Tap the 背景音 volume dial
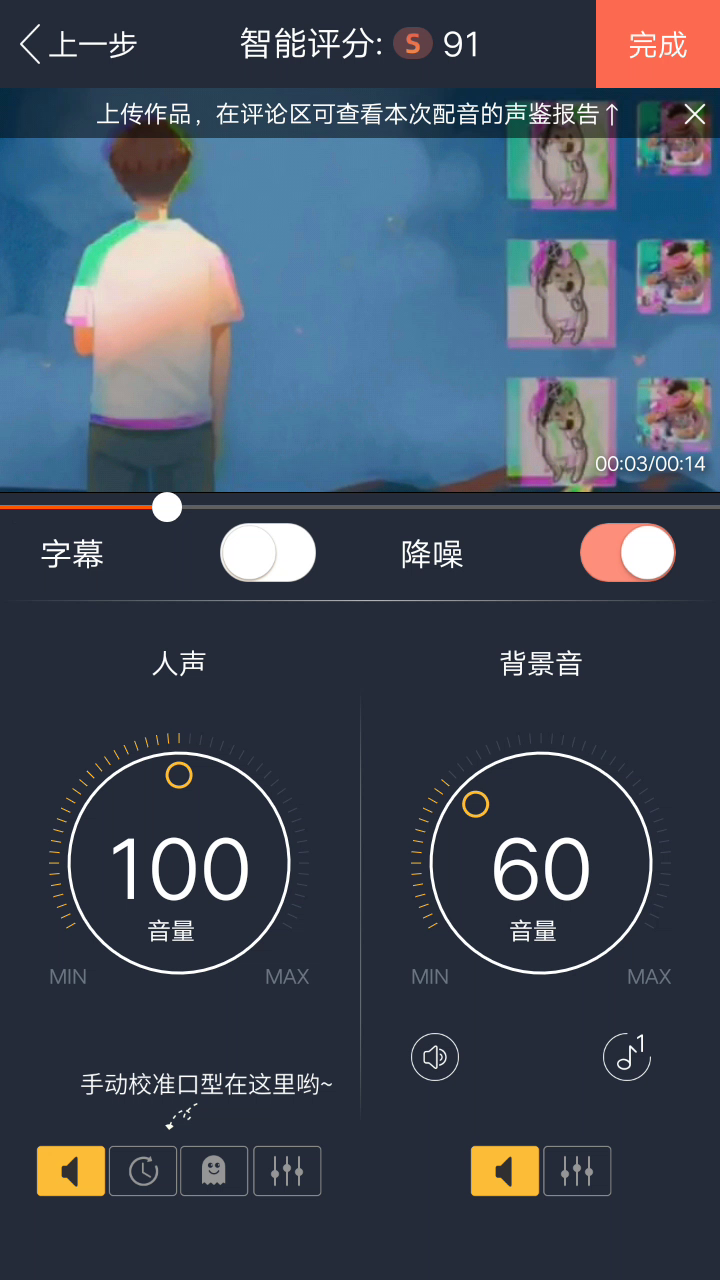Image resolution: width=720 pixels, height=1280 pixels. coord(541,863)
